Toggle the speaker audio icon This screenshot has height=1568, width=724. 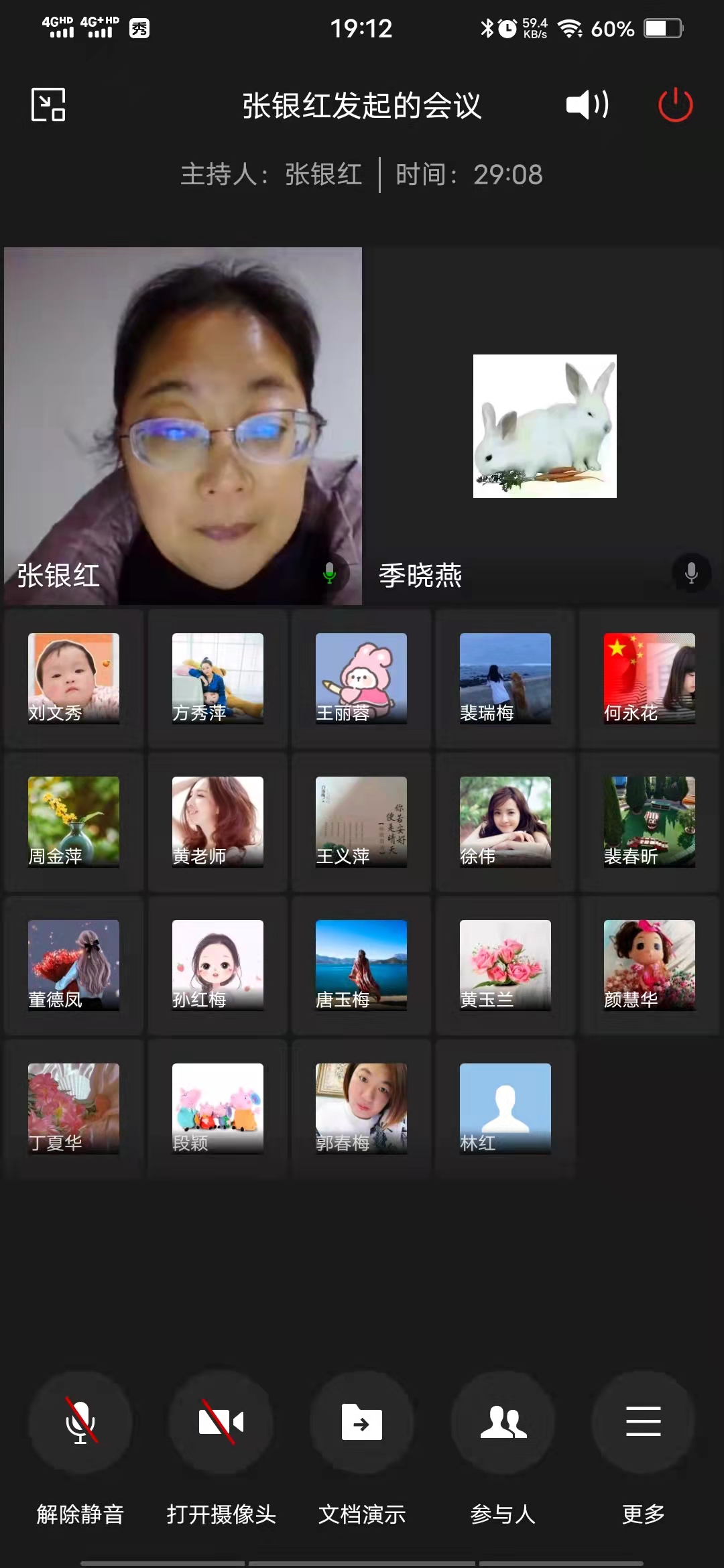587,105
